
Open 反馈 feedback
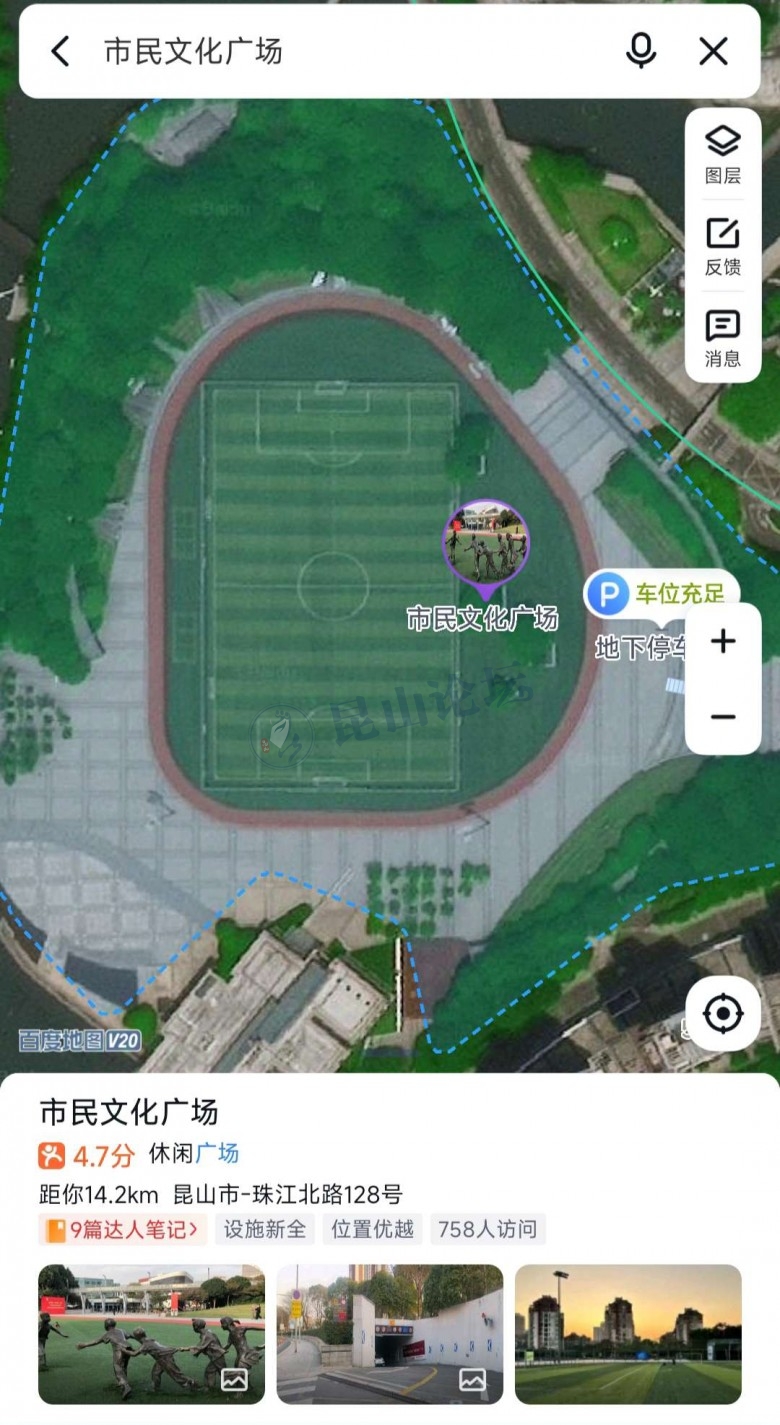pos(722,246)
